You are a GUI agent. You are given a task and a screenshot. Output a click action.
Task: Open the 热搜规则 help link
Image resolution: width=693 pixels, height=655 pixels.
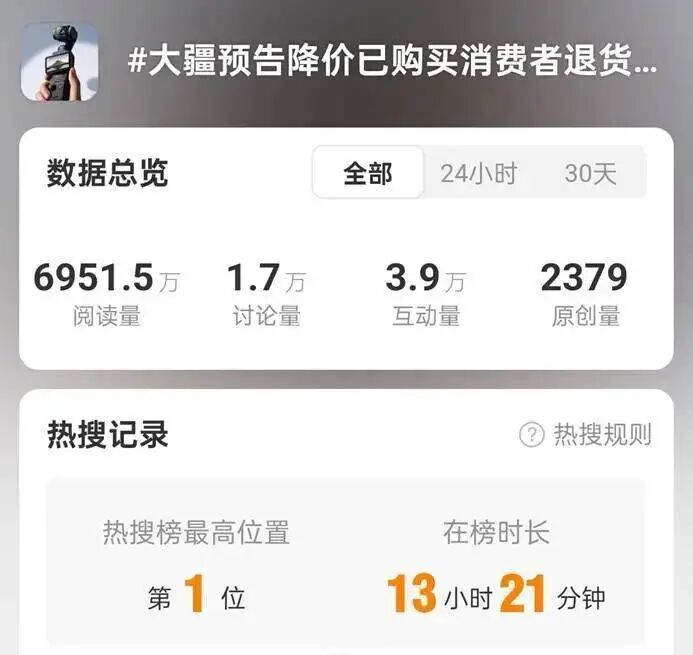click(x=587, y=434)
